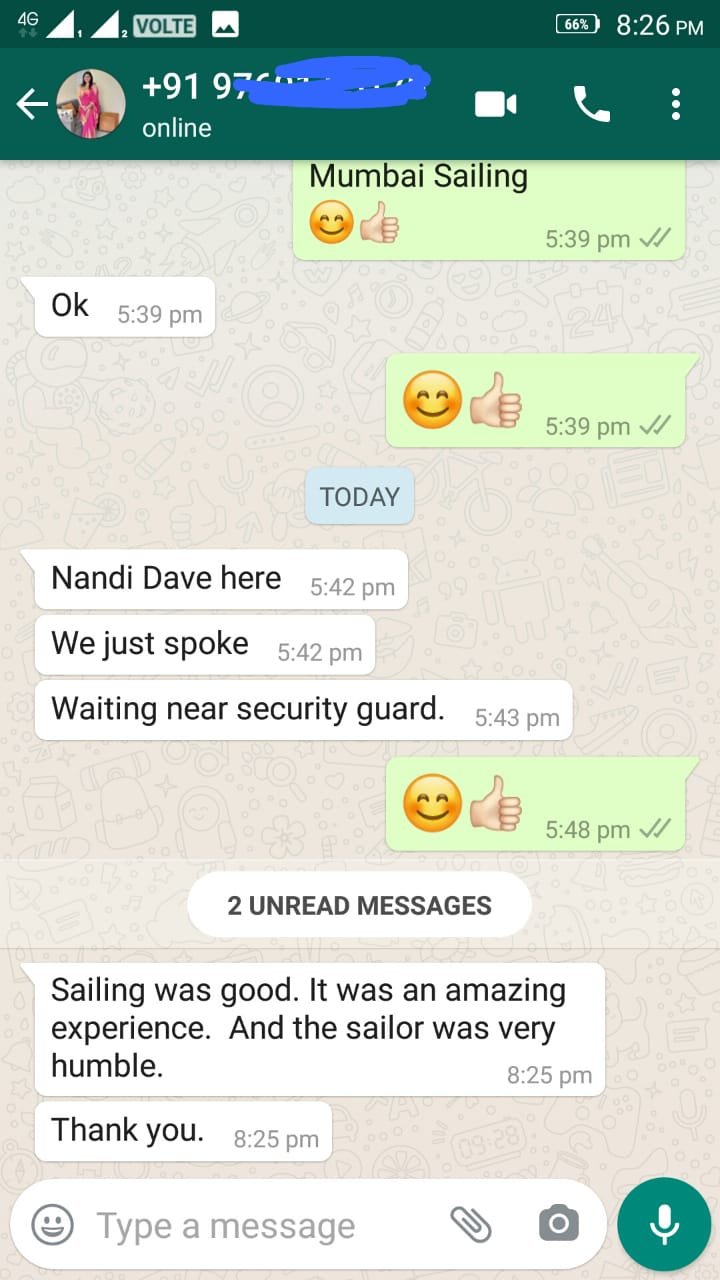Tap the Type a message field
Viewport: 720px width, 1280px height.
[260, 1225]
